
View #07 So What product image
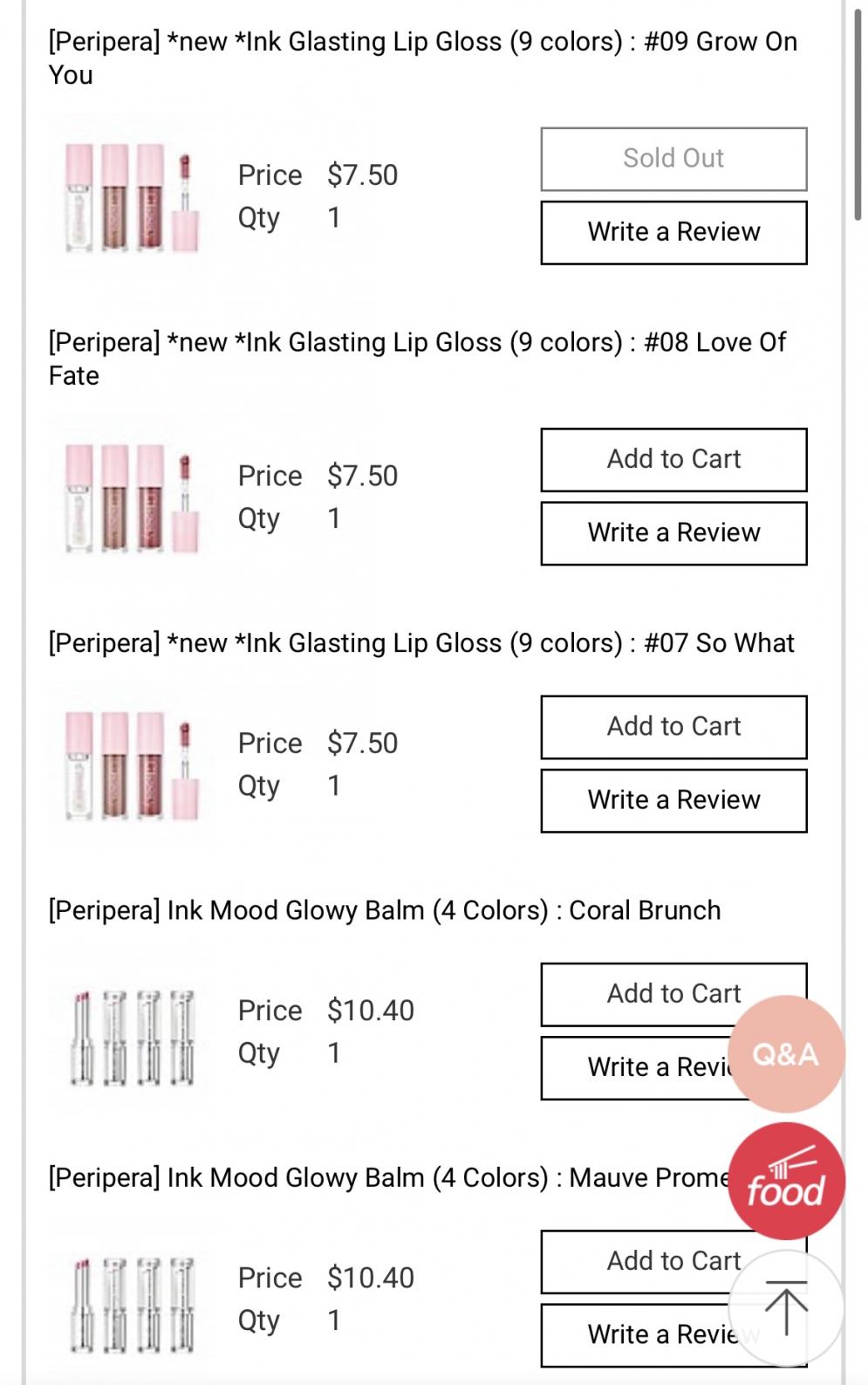click(x=133, y=766)
